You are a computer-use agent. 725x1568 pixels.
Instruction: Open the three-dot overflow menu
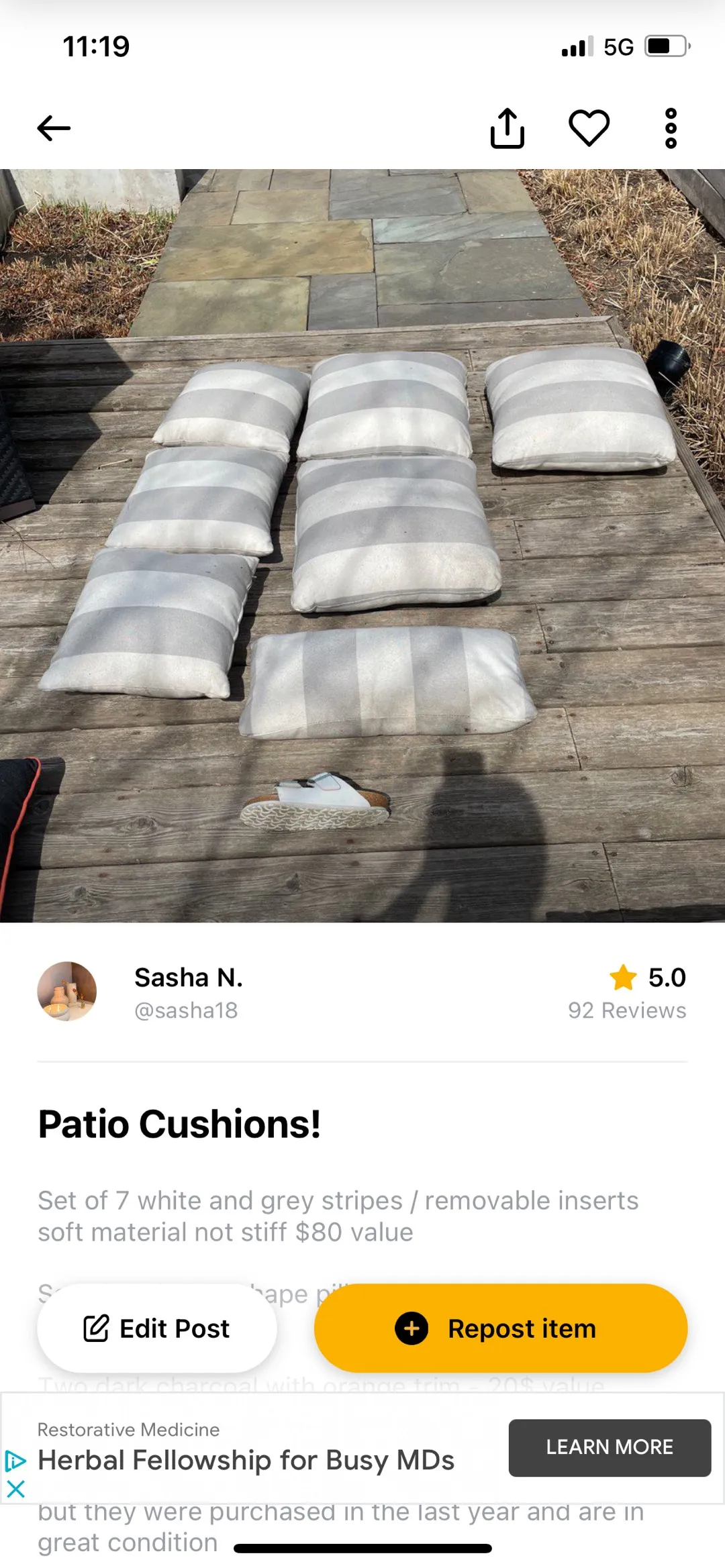pyautogui.click(x=671, y=128)
